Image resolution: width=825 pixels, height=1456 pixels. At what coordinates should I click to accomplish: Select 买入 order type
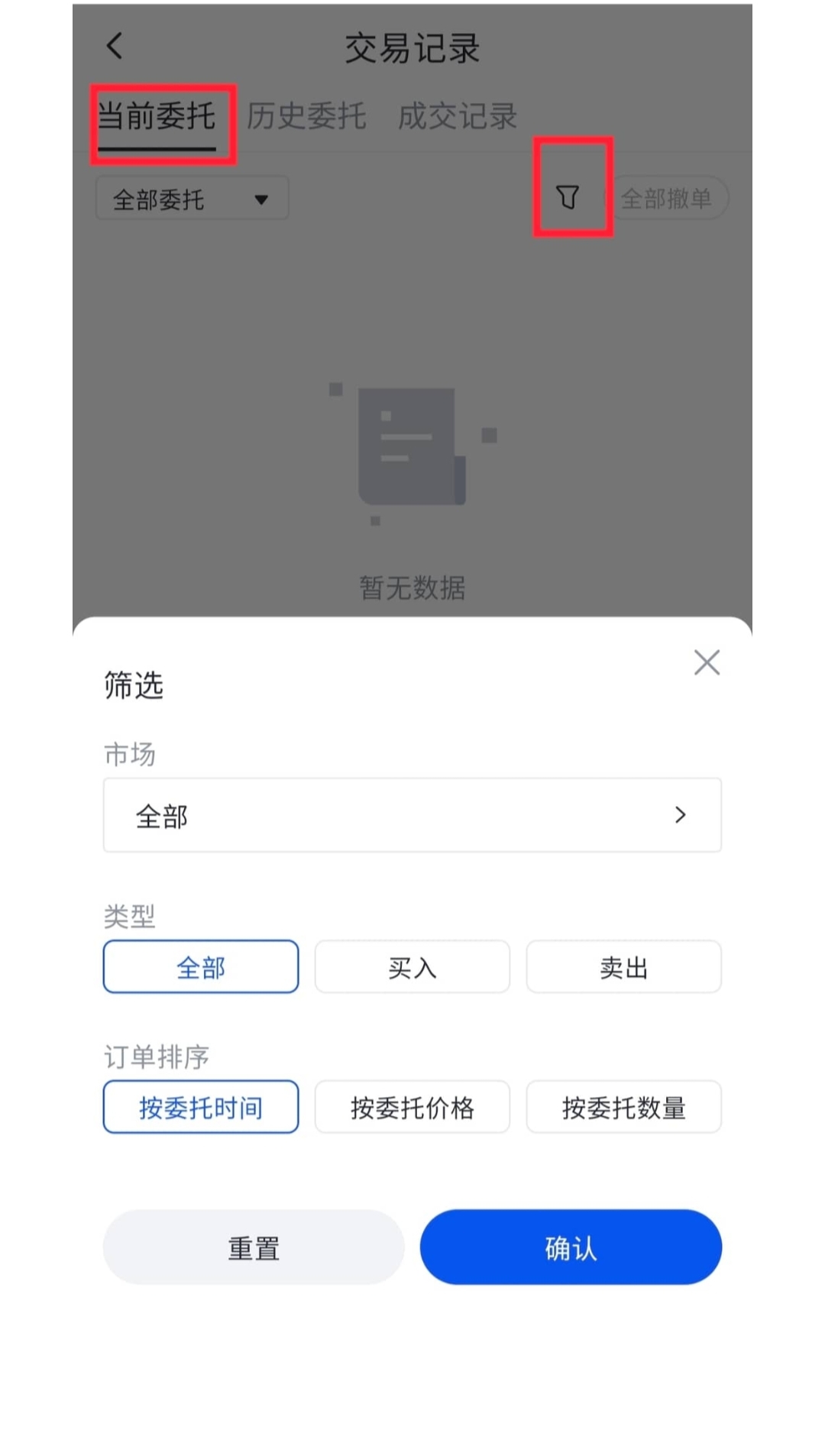412,967
